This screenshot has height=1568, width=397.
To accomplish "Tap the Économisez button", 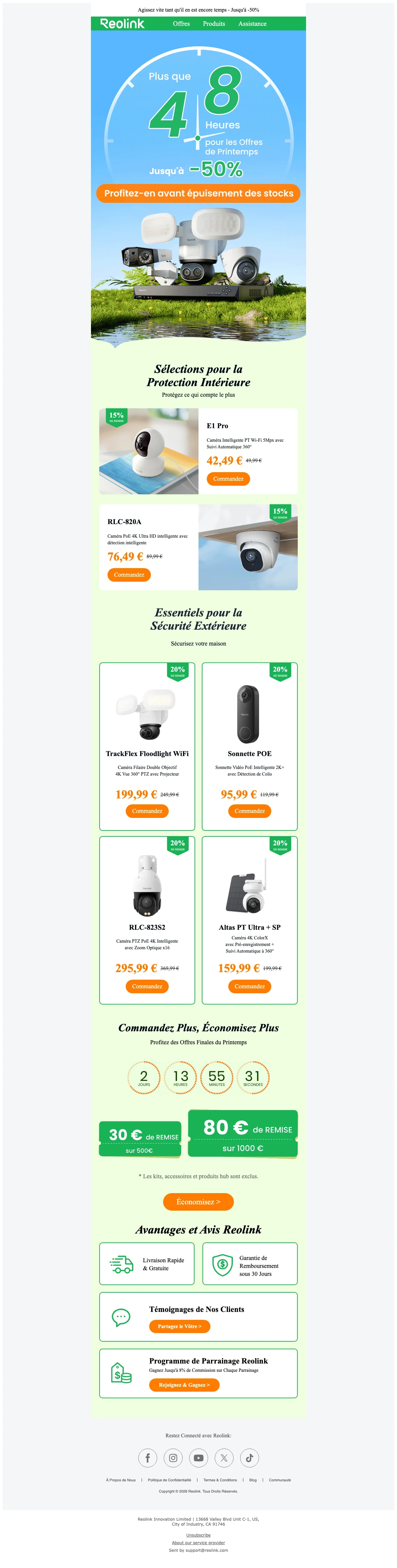I will 198,1202.
